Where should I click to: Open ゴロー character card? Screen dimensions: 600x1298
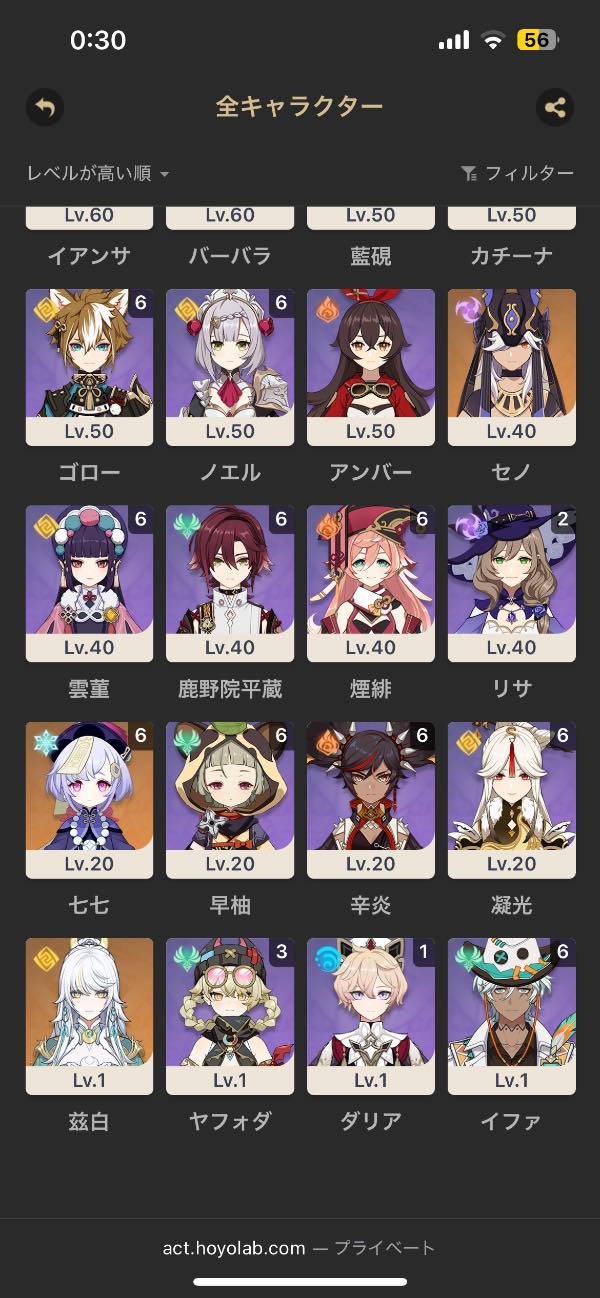pyautogui.click(x=89, y=367)
